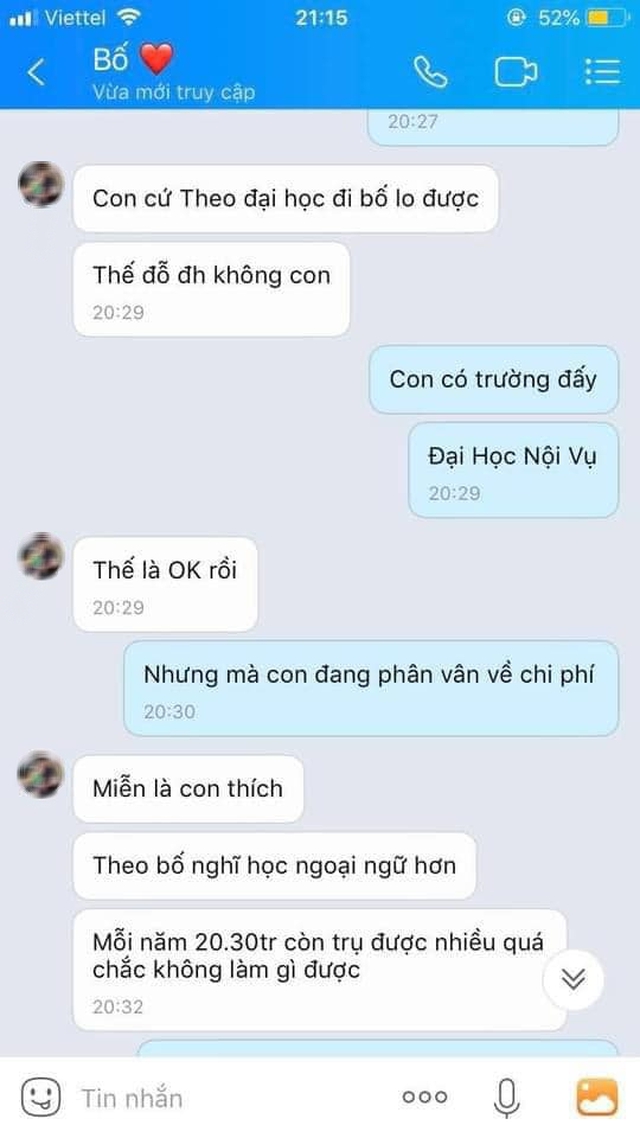This screenshot has width=640, height=1138.
Task: Start a video call with Bố
Action: coord(515,72)
